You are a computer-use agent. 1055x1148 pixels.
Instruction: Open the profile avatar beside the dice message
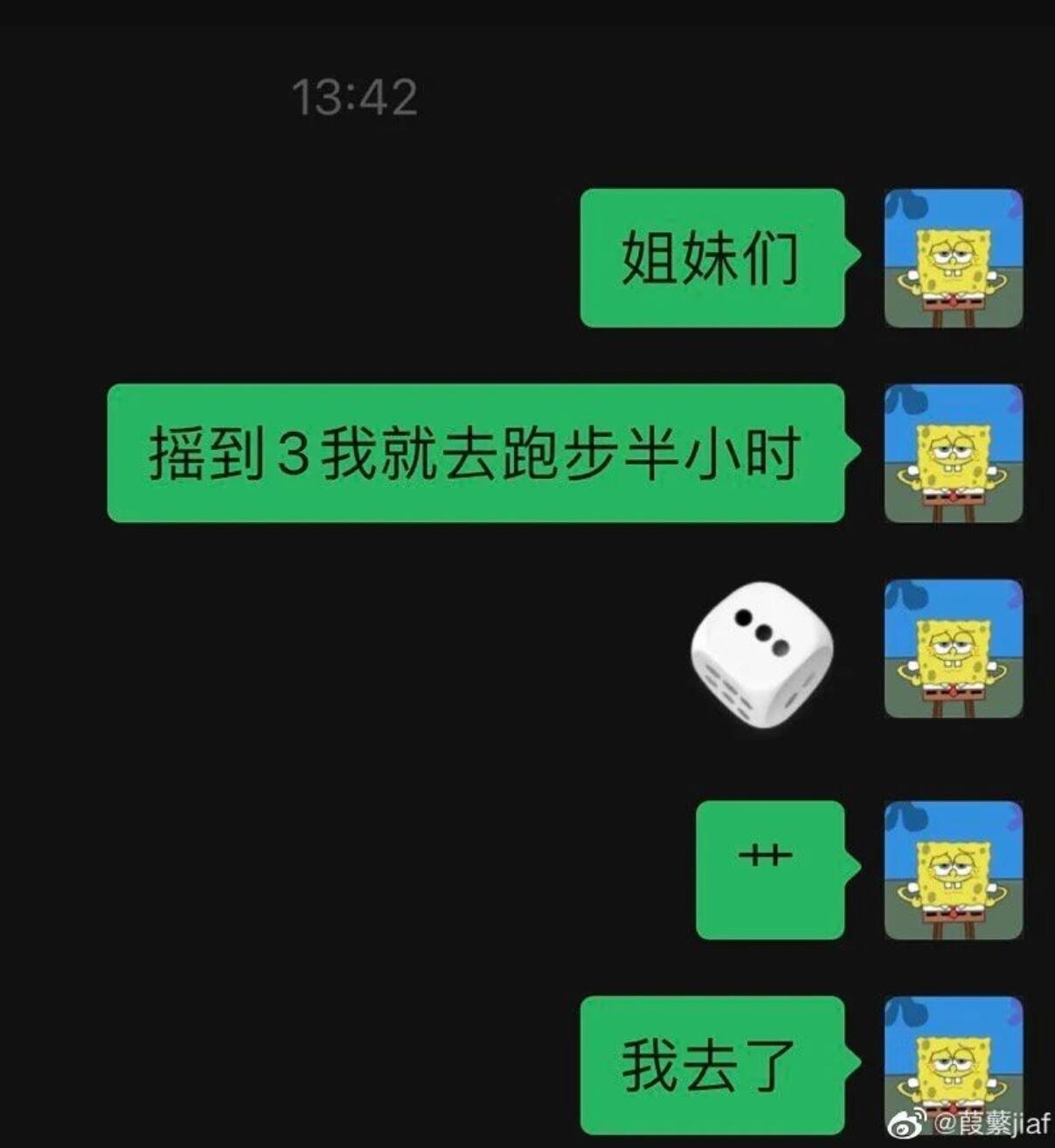coord(953,648)
